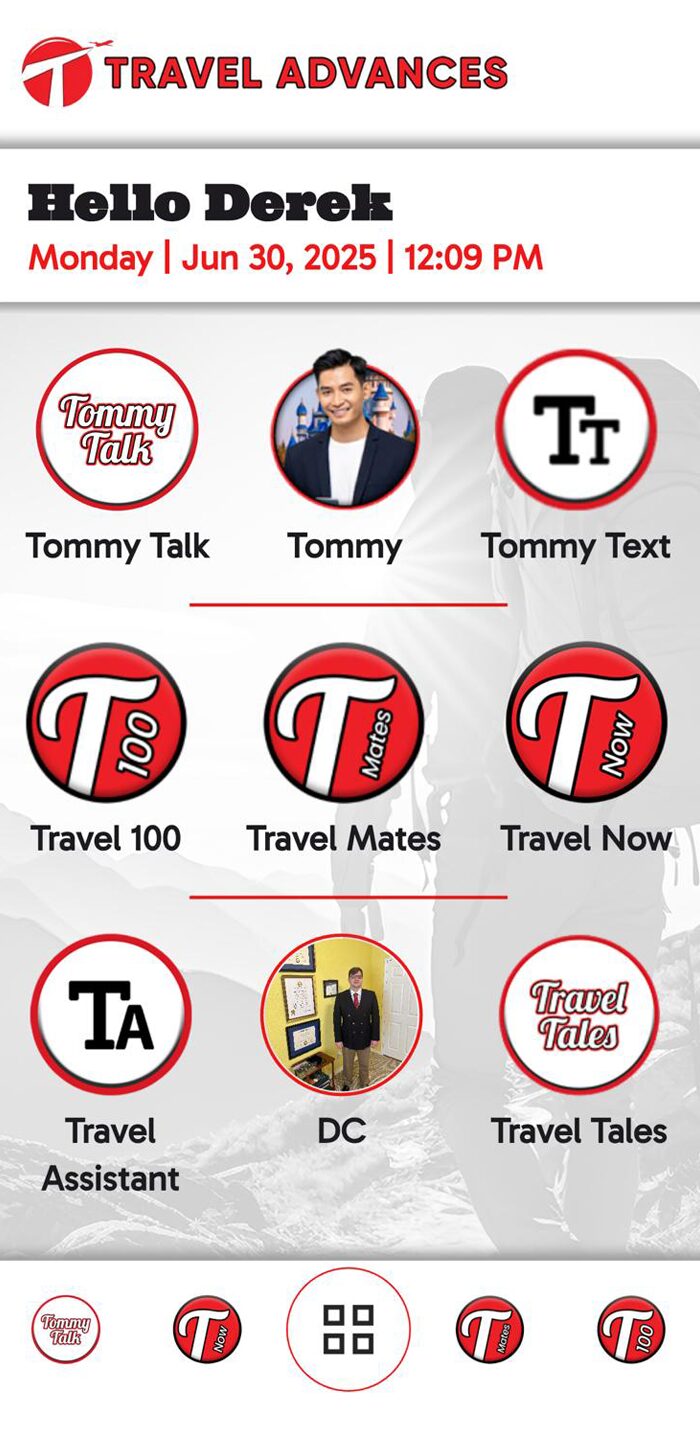
Task: Launch the Travel Assistant
Action: tap(110, 1015)
